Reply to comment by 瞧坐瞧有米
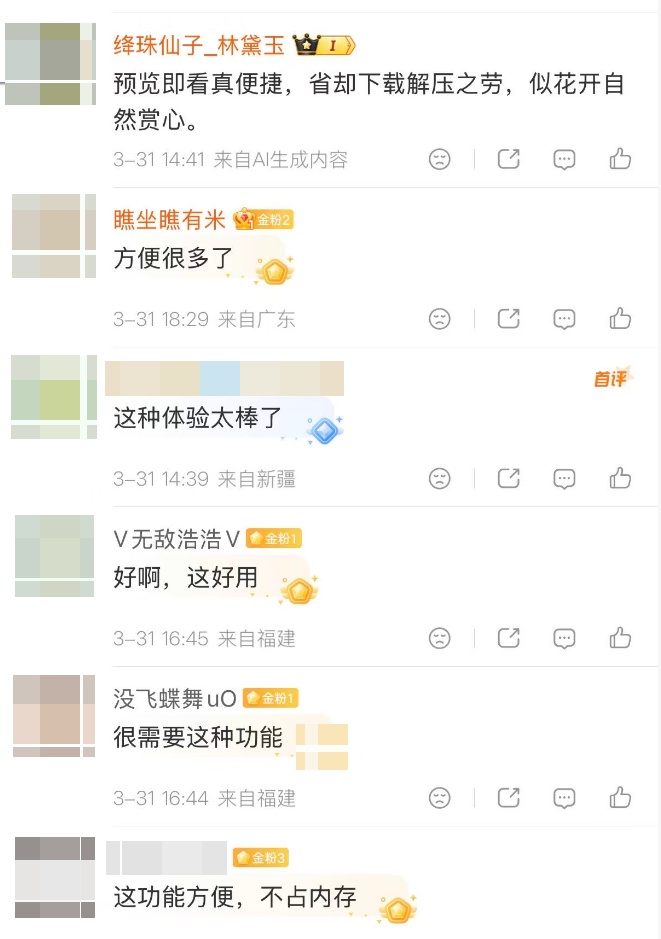This screenshot has height=939, width=661. click(564, 319)
